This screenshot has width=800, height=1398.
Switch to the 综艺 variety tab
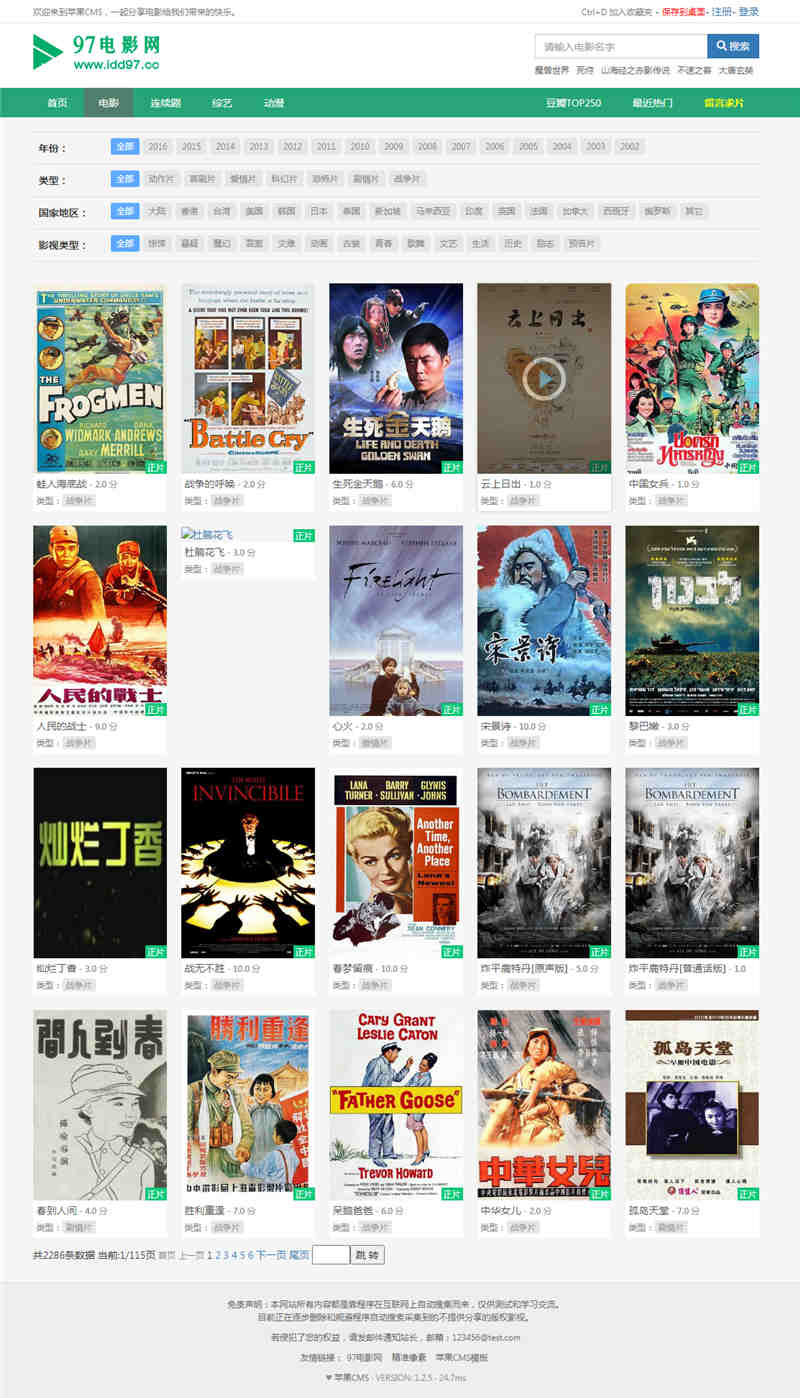click(221, 103)
